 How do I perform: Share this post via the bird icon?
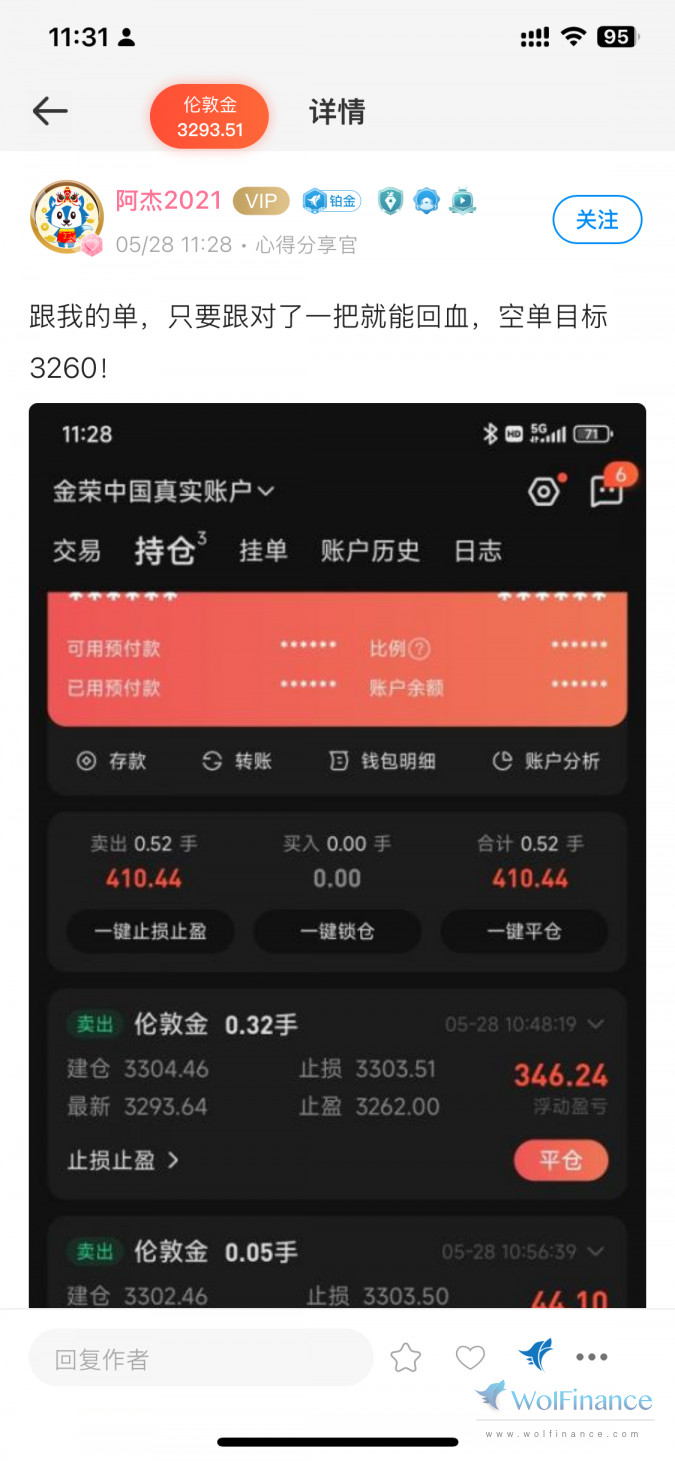(535, 1356)
